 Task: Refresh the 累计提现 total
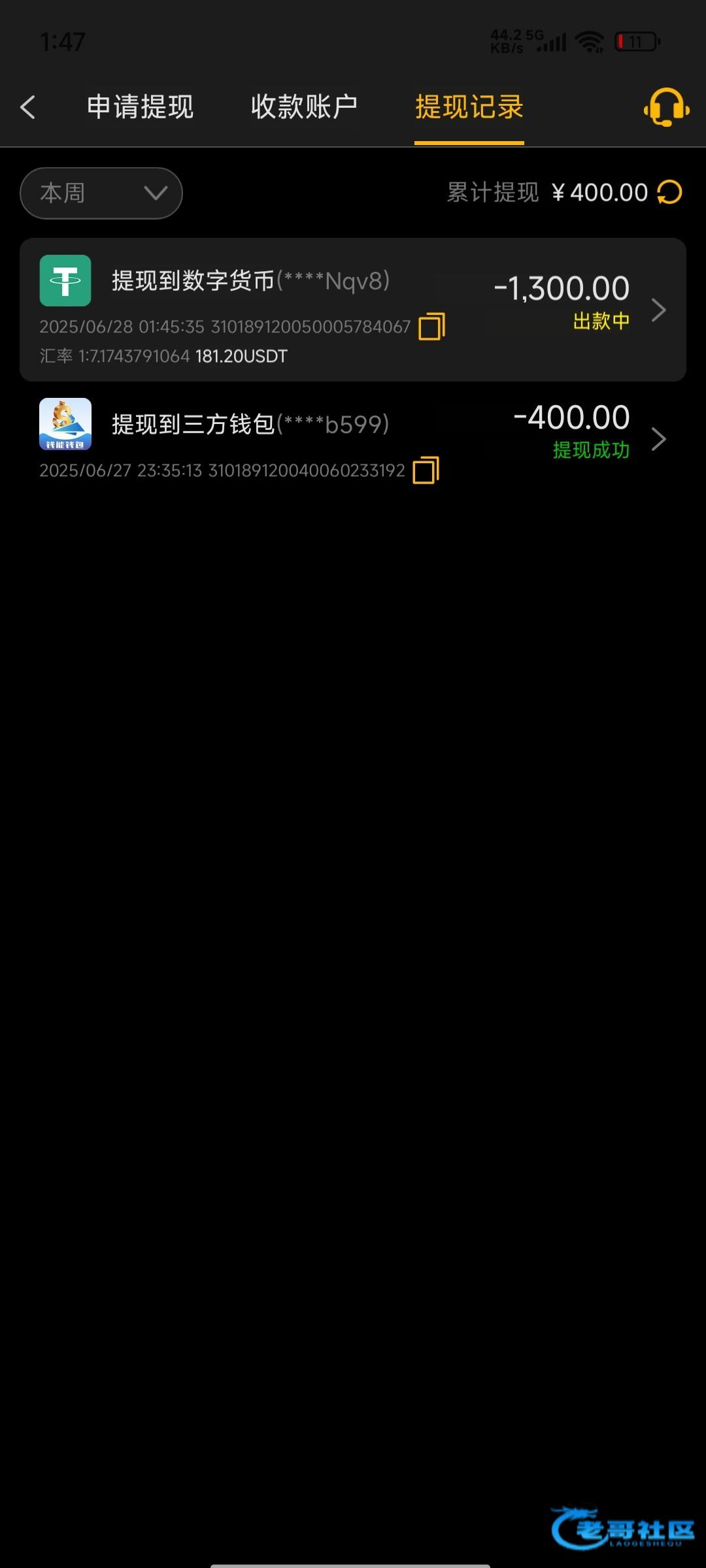tap(669, 193)
